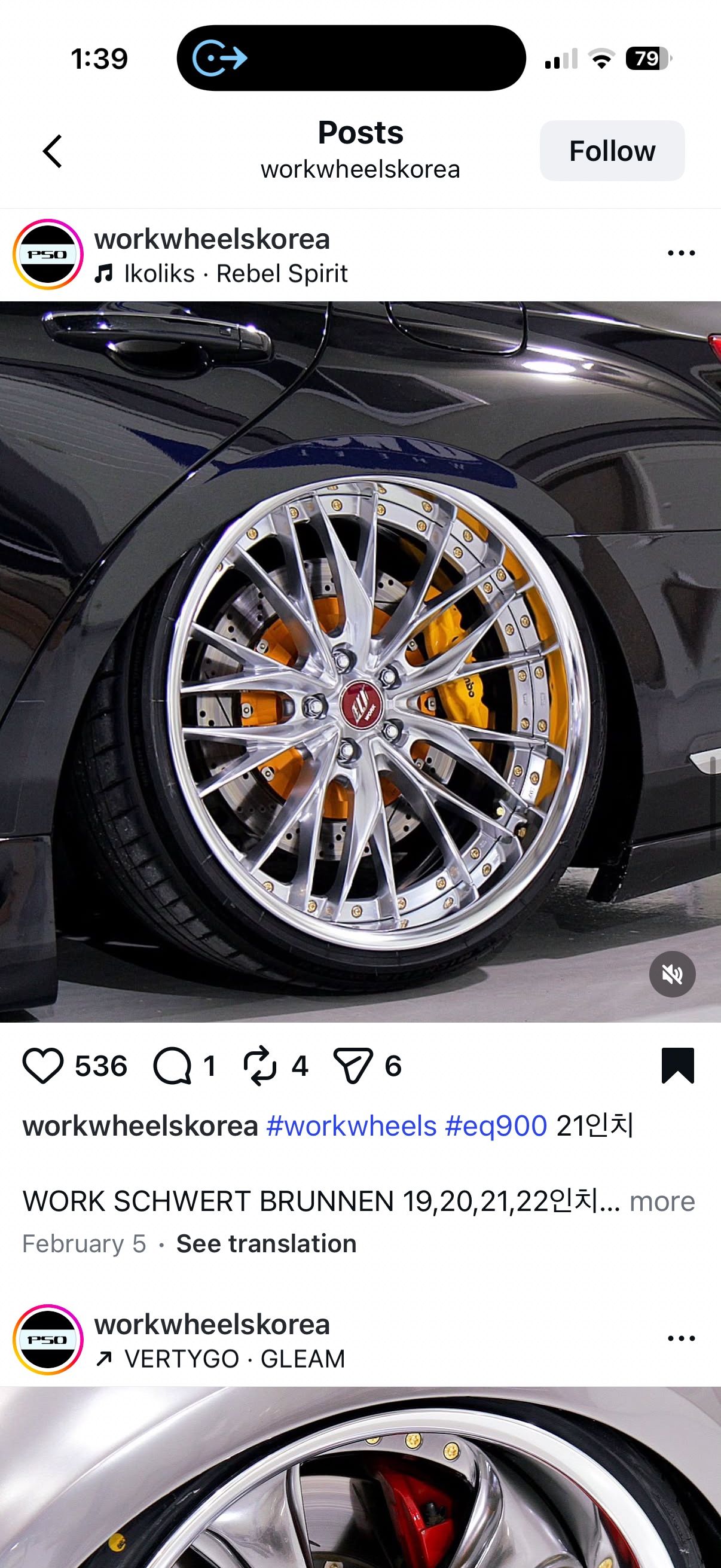Viewport: 721px width, 1568px height.
Task: Repost the EQ900 wheel post
Action: click(260, 1066)
